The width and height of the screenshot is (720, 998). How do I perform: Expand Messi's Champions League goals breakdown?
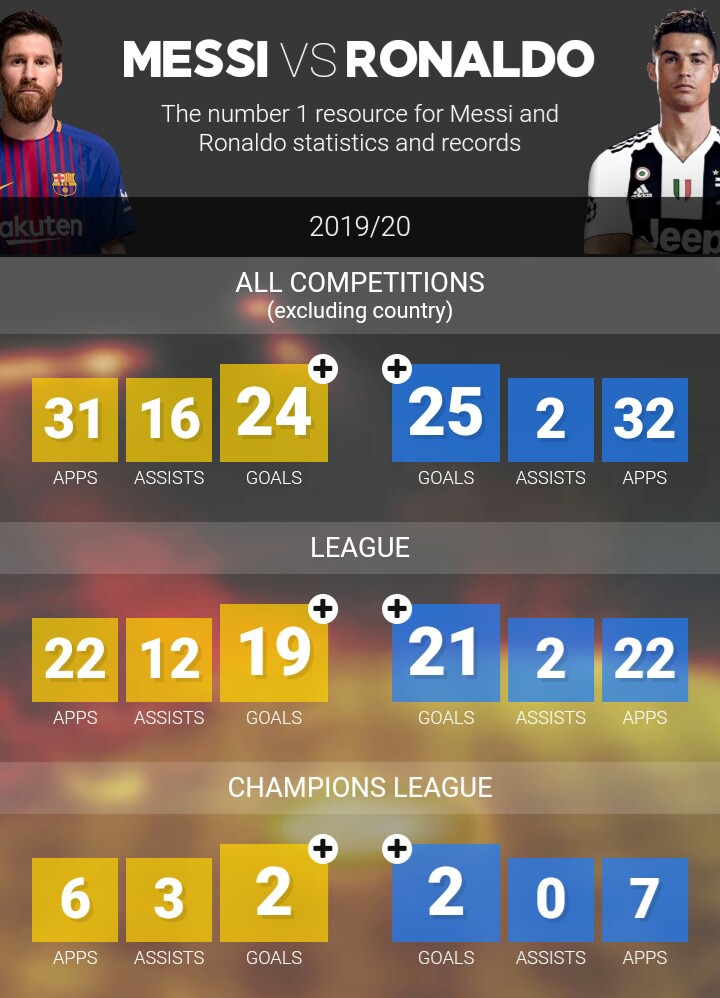pyautogui.click(x=322, y=849)
